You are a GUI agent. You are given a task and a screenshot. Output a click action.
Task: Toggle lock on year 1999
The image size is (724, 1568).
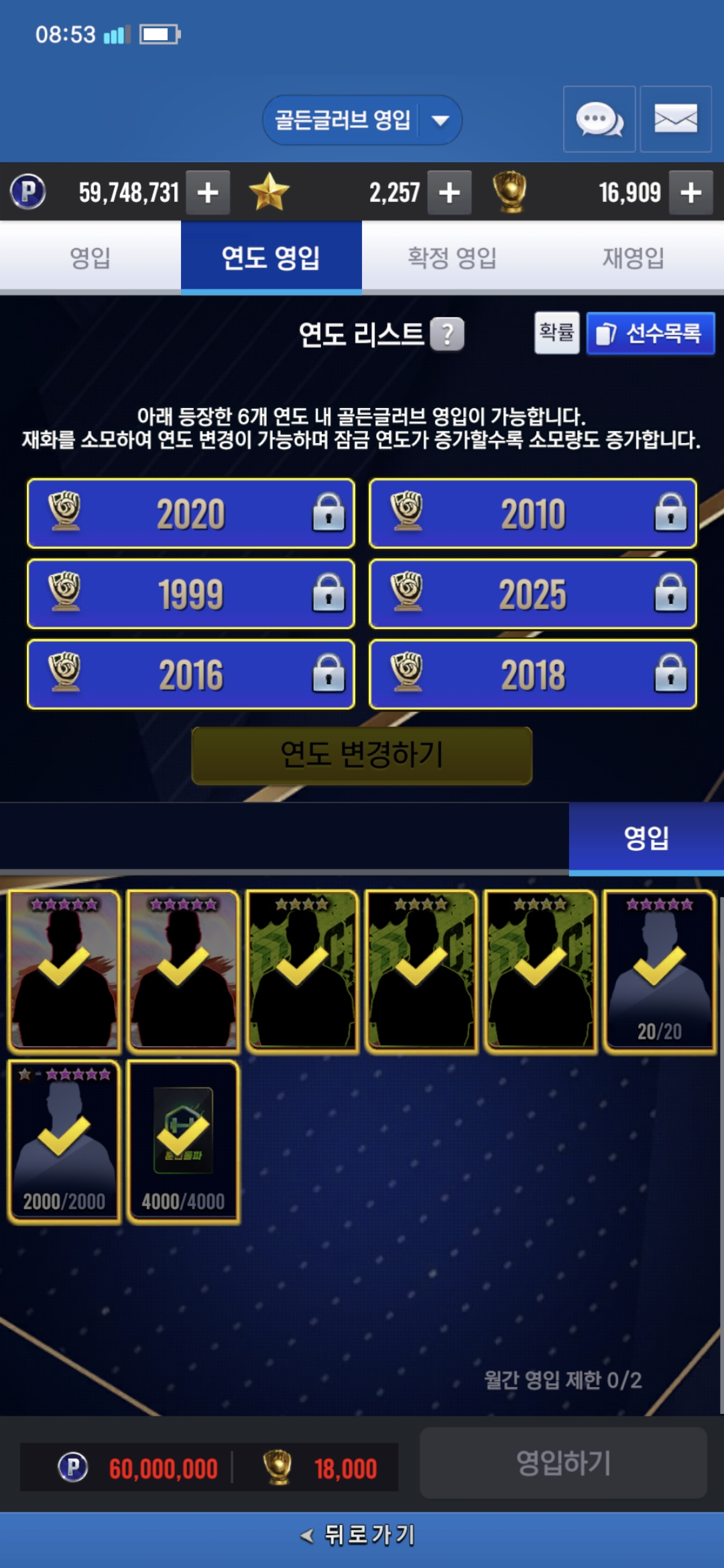(x=328, y=594)
